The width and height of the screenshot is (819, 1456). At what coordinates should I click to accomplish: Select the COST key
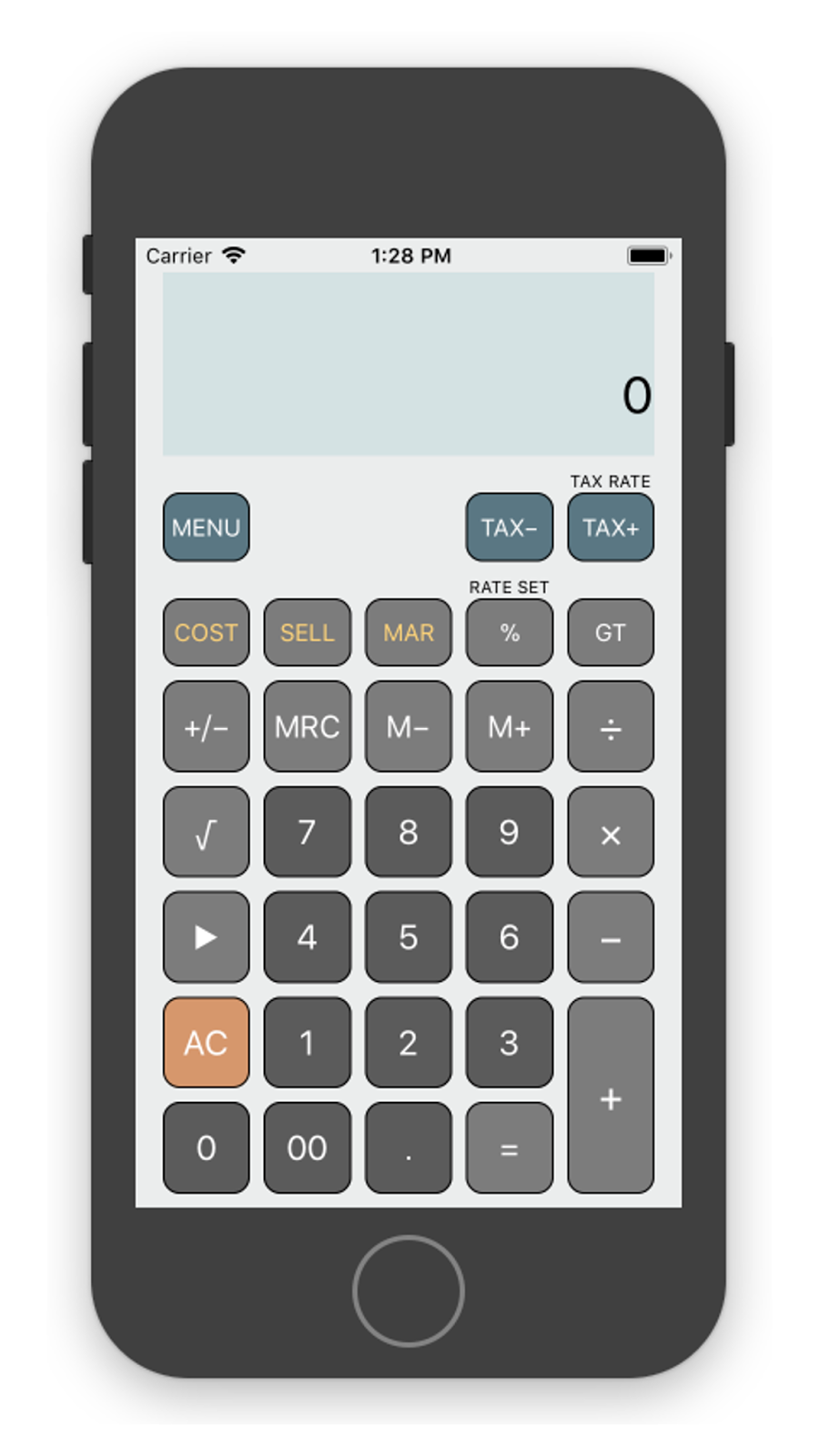[x=206, y=632]
